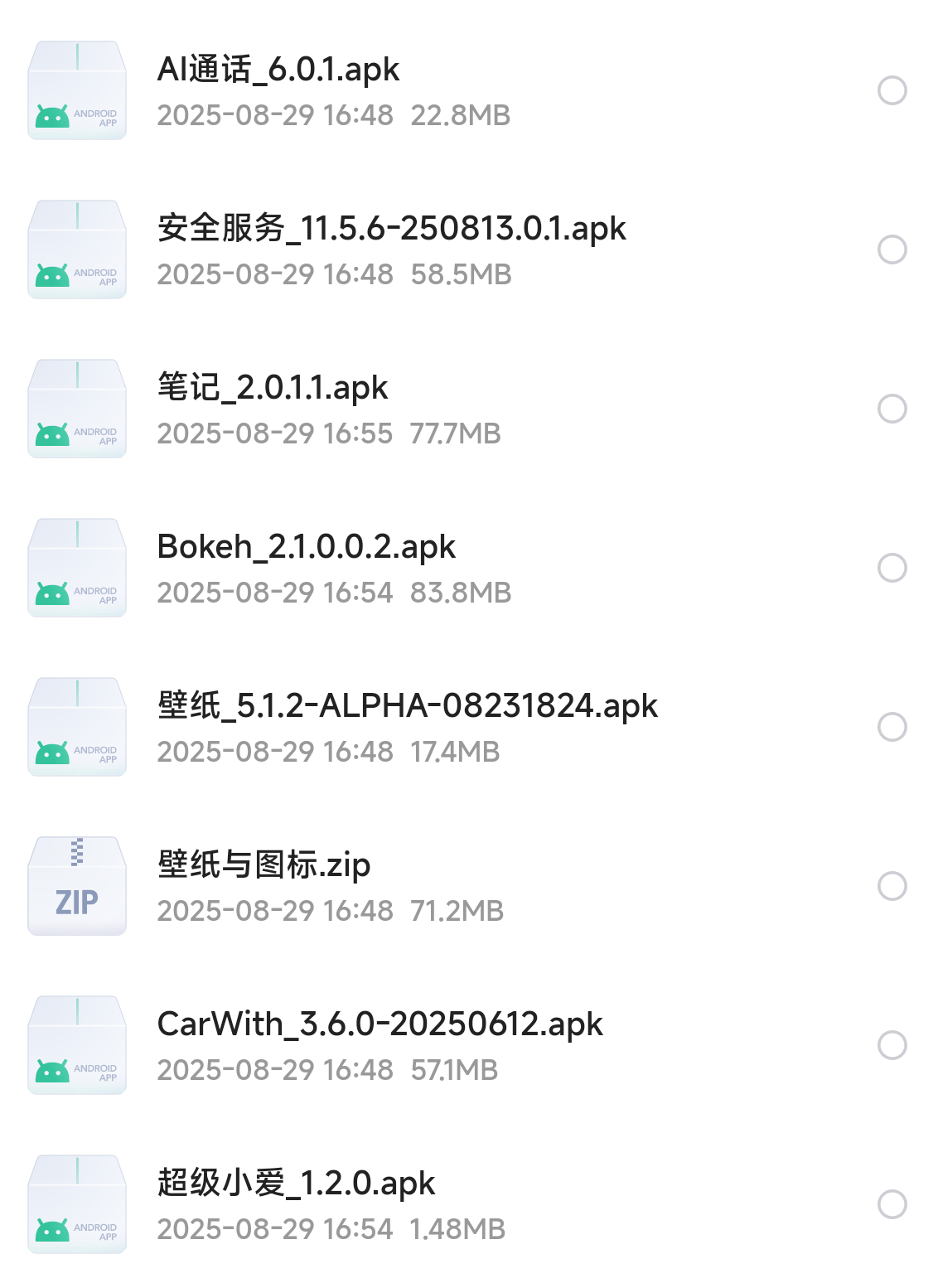Open CarWith_3.6.0-20250612.apk
Viewport: 938px width, 1288px height.
point(380,1024)
